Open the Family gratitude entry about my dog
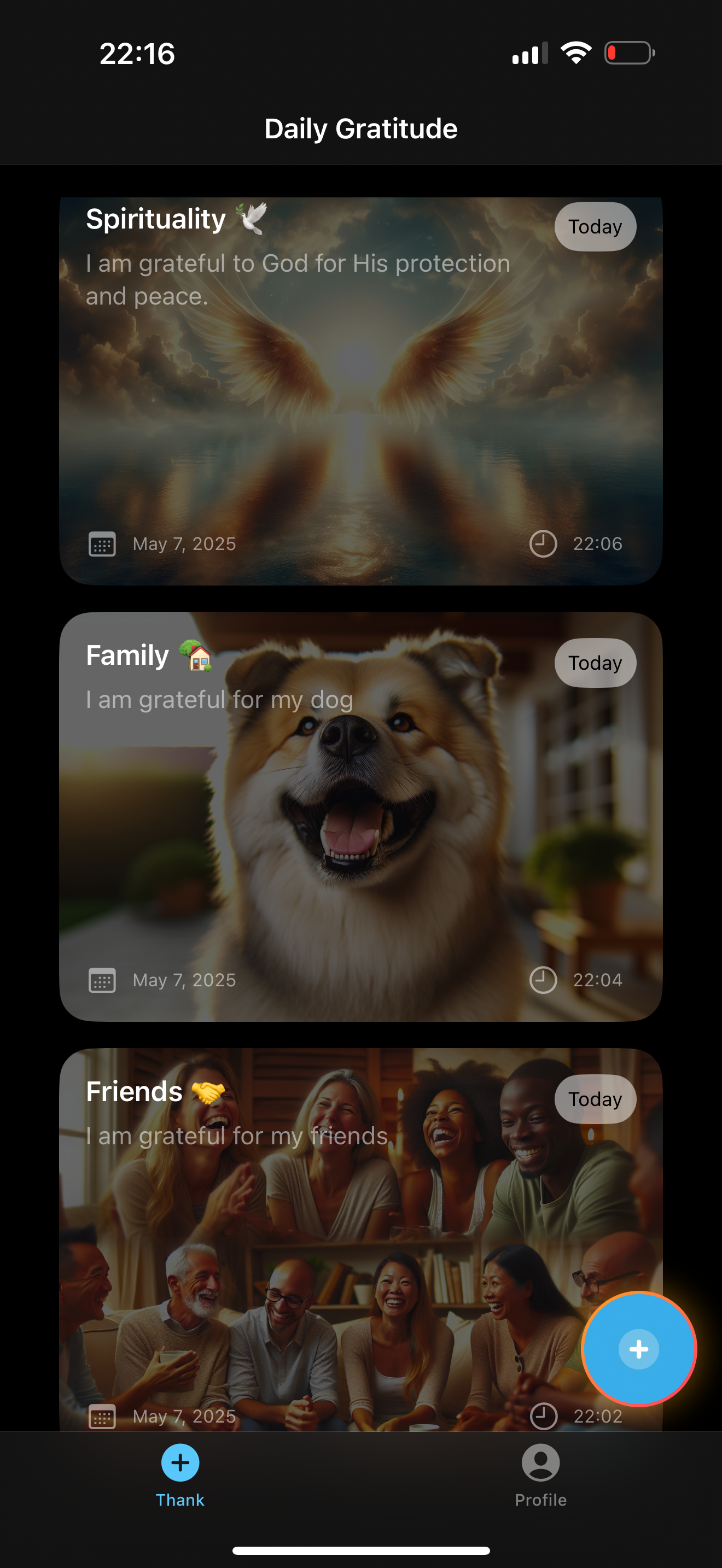The width and height of the screenshot is (722, 1568). click(x=360, y=816)
